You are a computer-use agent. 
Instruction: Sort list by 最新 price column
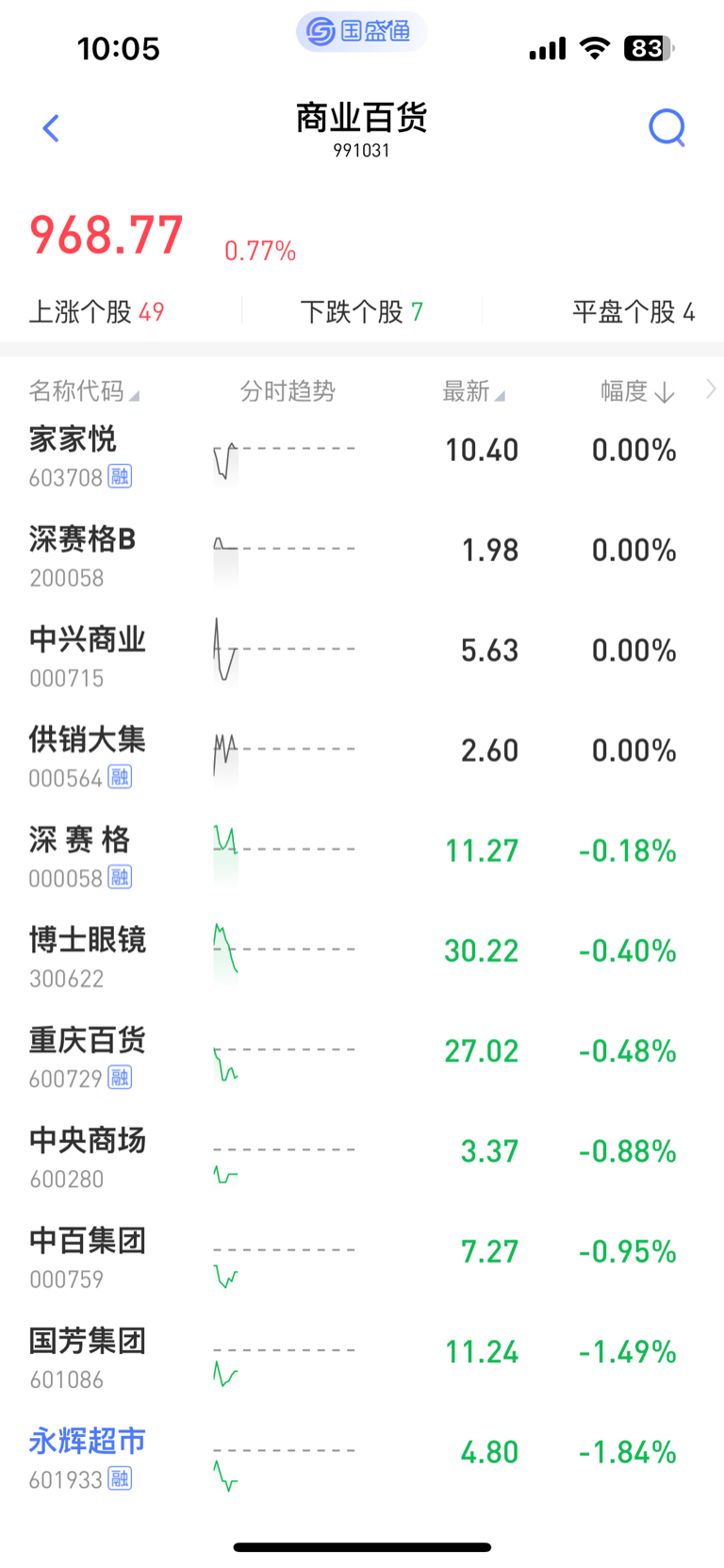(x=473, y=390)
